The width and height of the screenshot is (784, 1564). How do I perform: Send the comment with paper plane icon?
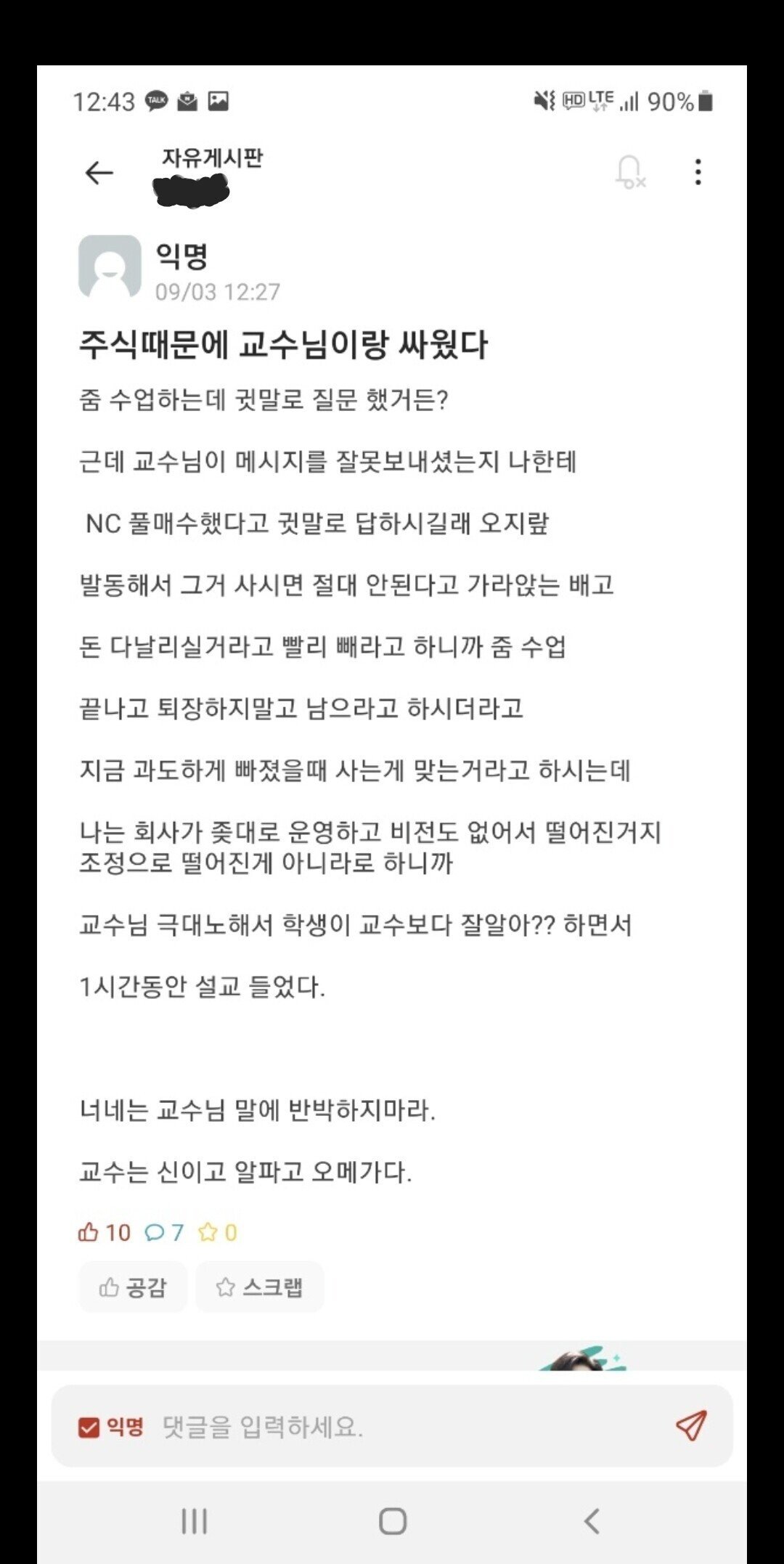point(690,1425)
